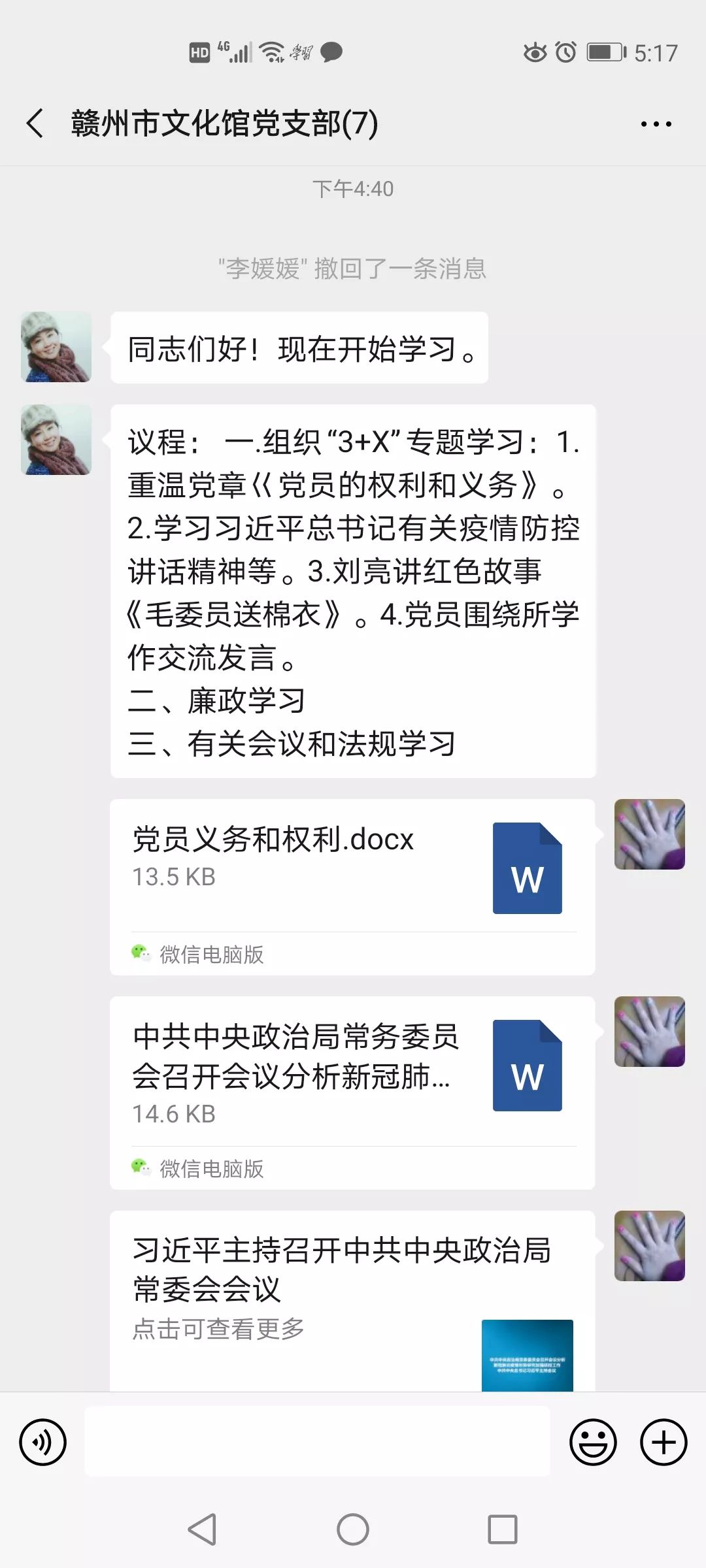This screenshot has width=706, height=1568.
Task: Tap the system home button
Action: pyautogui.click(x=353, y=1529)
